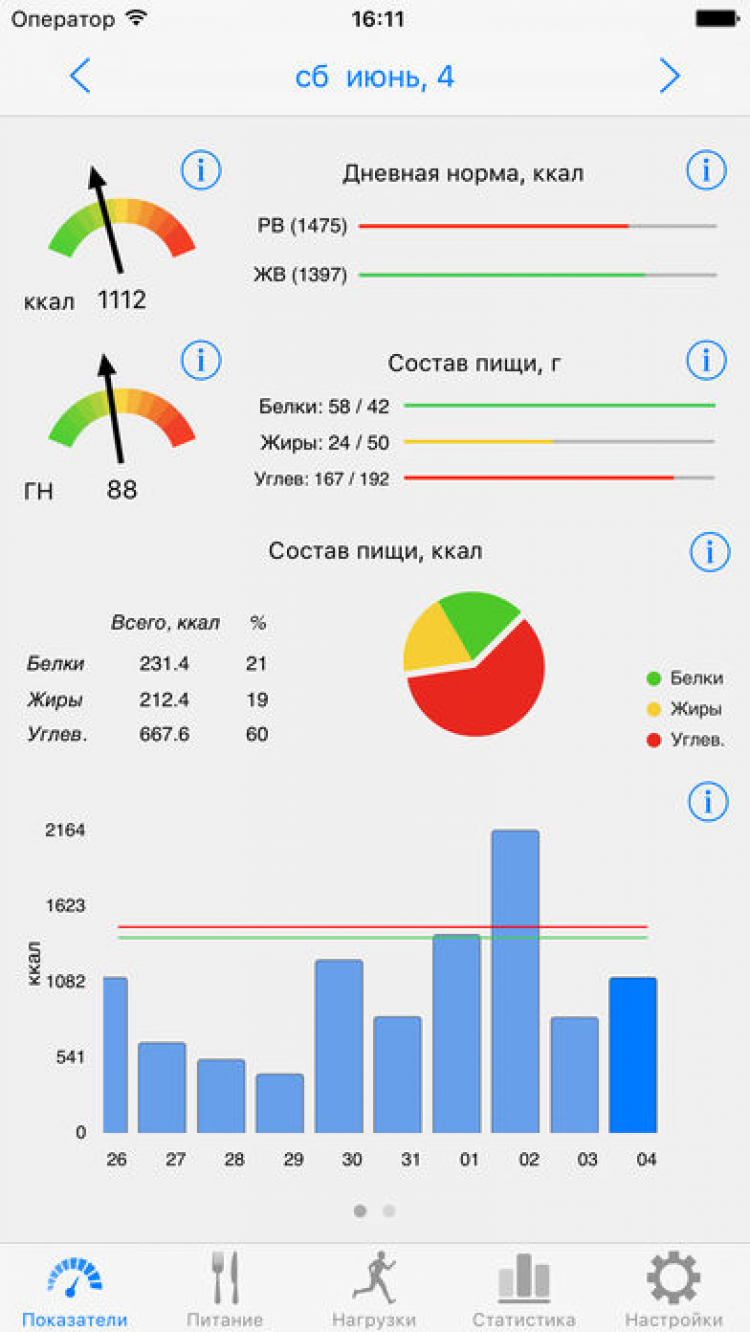Open info for the ГН gauge

coord(201,359)
